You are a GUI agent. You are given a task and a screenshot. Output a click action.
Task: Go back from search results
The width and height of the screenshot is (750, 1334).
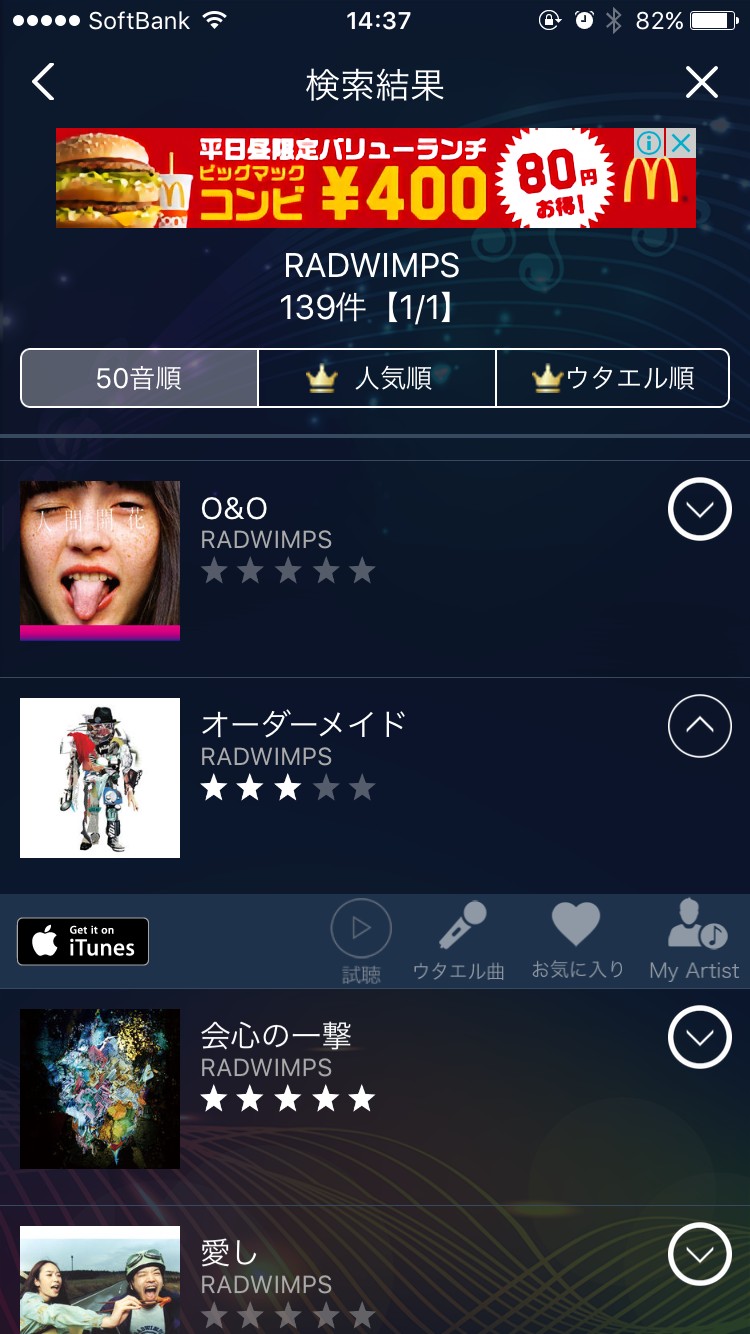(43, 83)
